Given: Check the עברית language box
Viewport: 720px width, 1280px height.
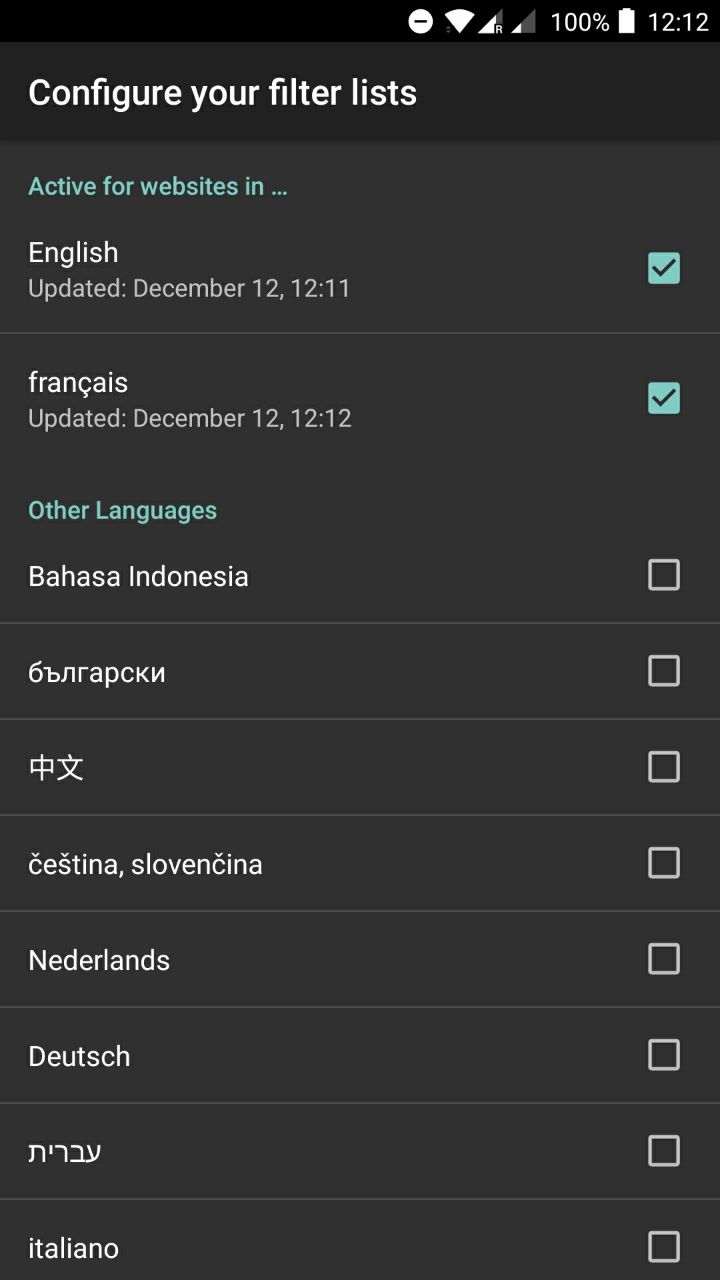Looking at the screenshot, I should point(664,1151).
